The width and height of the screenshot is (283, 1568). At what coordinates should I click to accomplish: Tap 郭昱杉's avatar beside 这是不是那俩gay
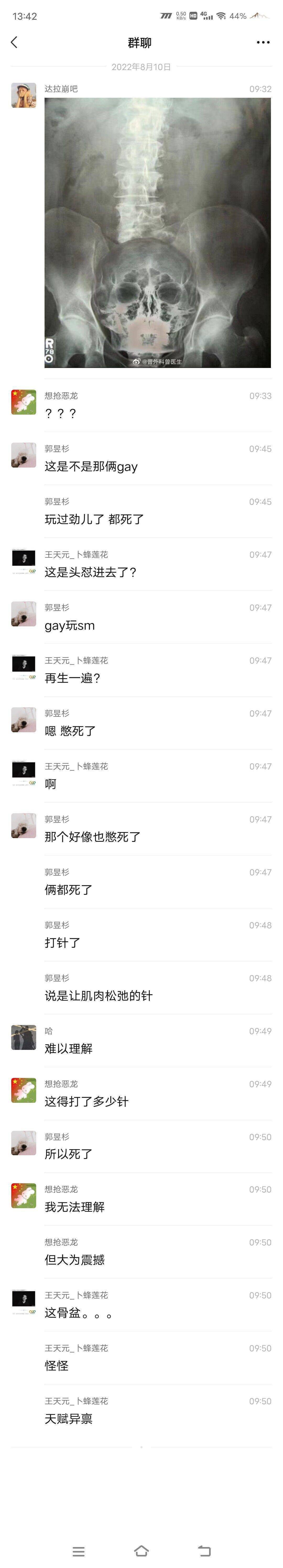24,455
